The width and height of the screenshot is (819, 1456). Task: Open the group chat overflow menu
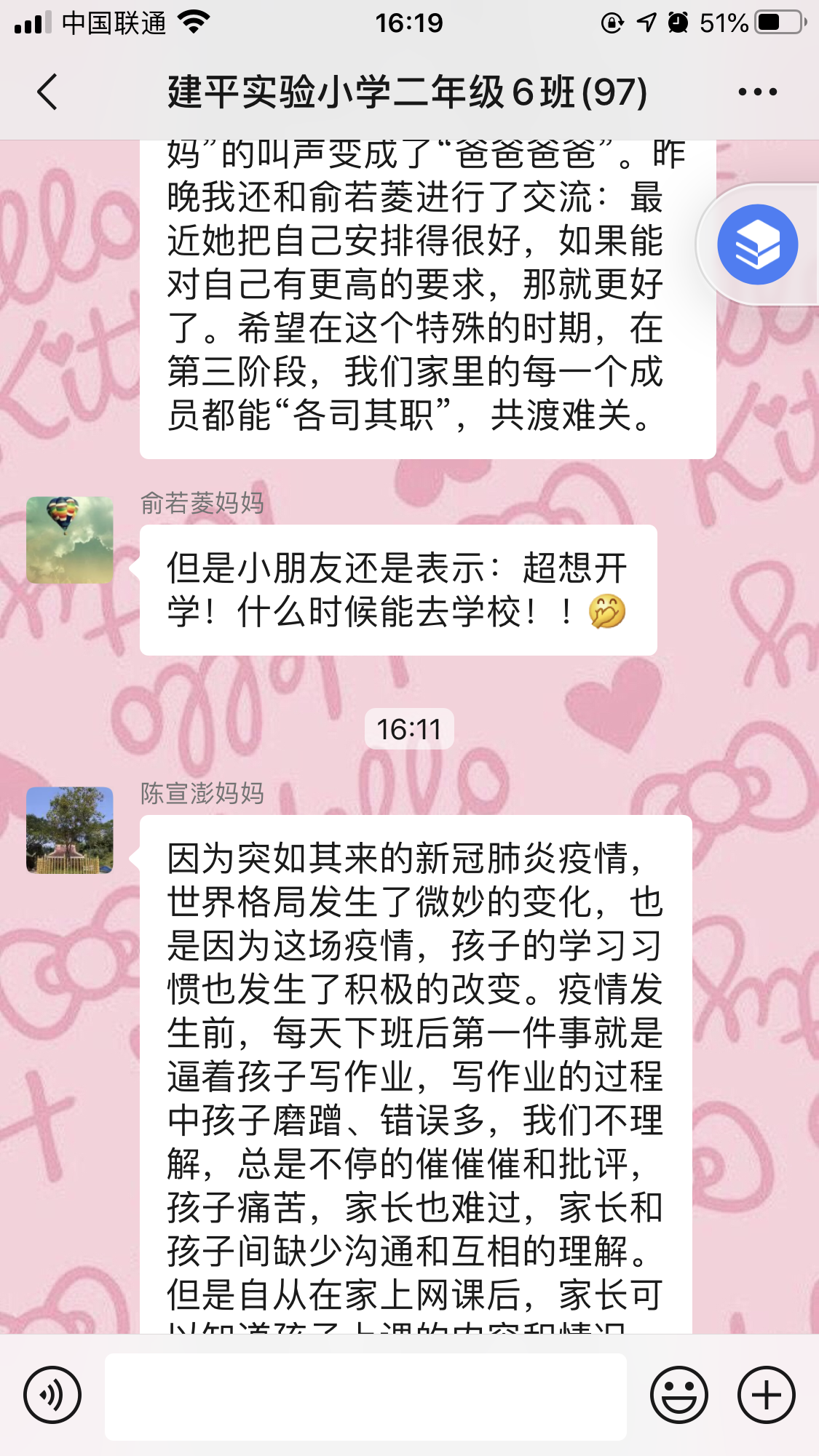point(757,92)
